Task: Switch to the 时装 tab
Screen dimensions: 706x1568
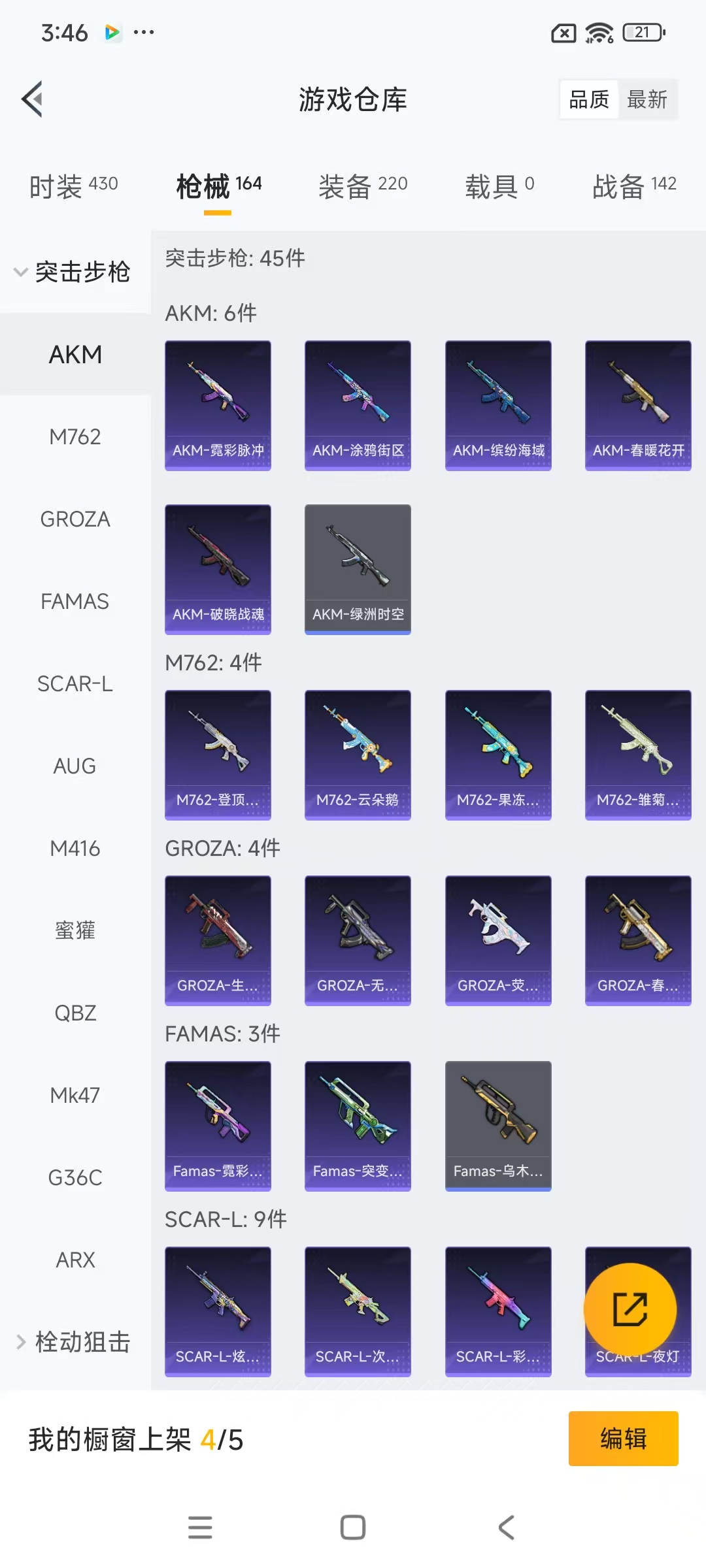Action: (x=73, y=186)
